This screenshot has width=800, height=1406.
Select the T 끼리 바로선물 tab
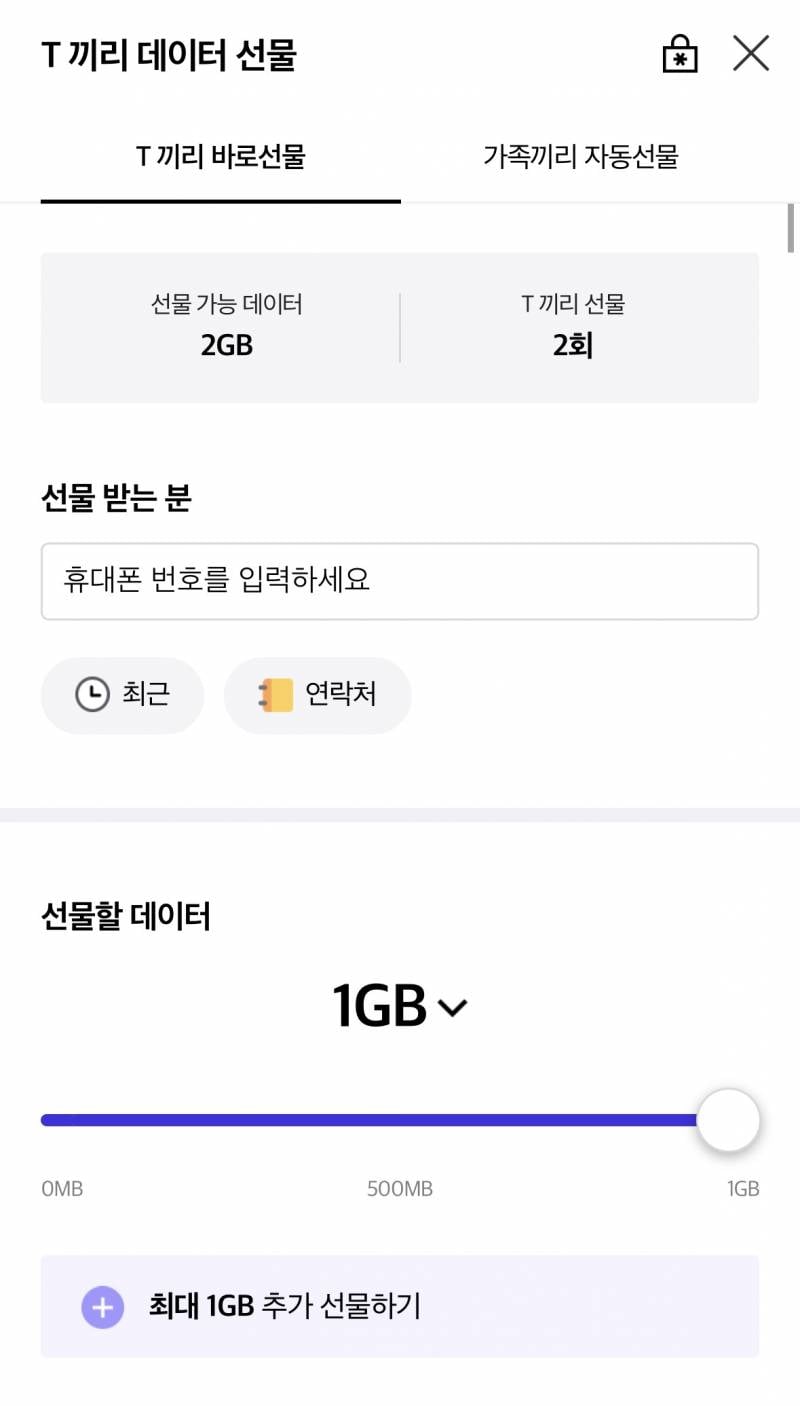pos(221,157)
